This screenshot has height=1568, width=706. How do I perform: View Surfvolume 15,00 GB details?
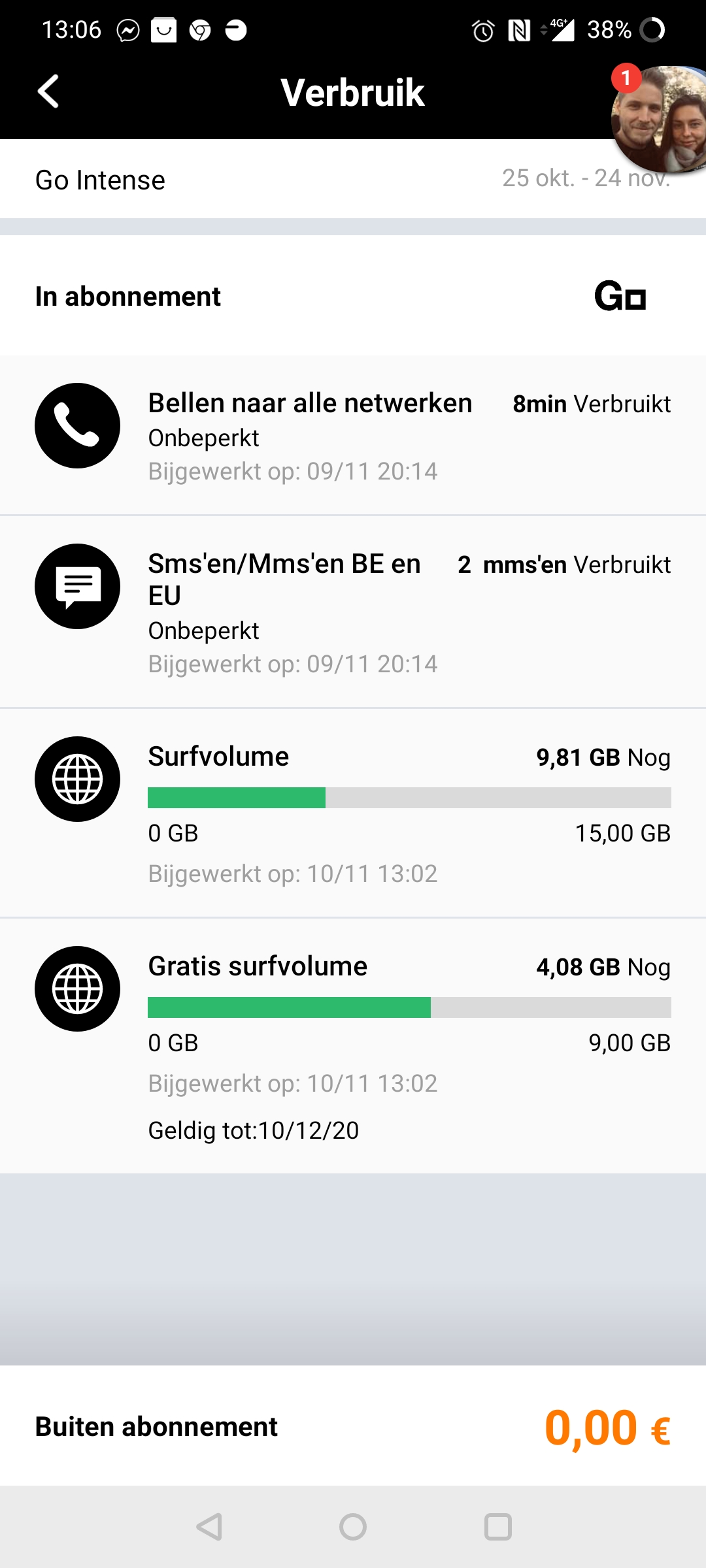353,813
